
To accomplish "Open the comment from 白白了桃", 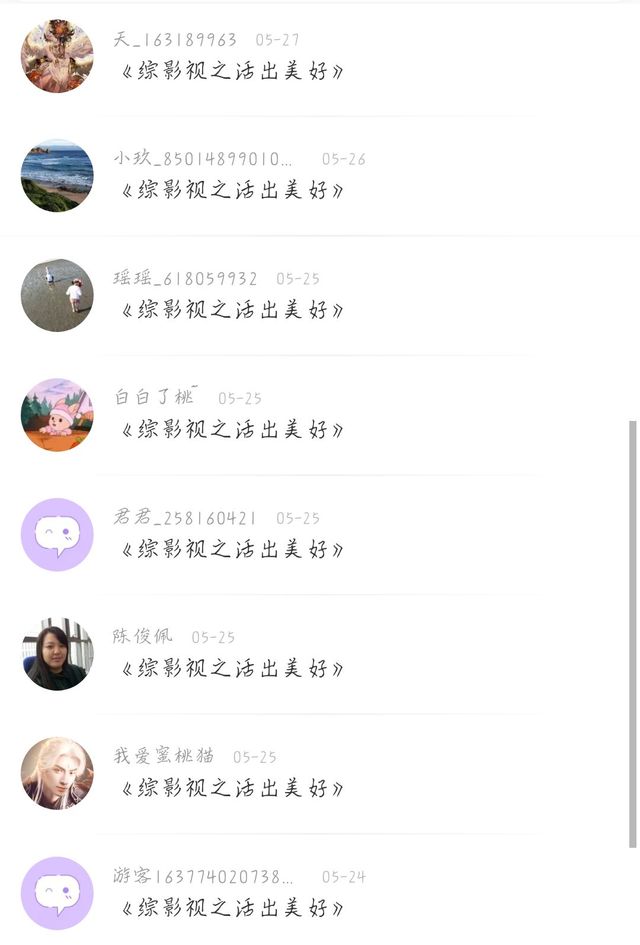I will click(232, 430).
